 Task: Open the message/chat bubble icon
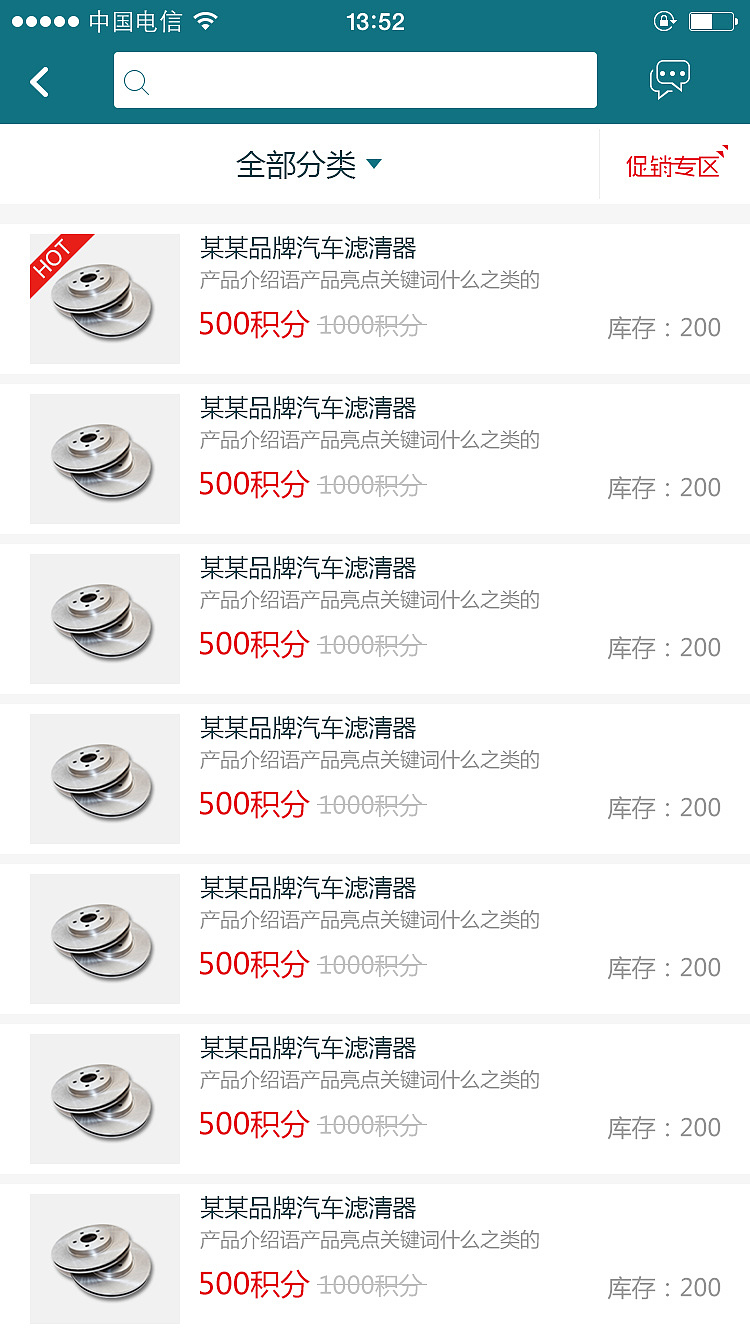click(x=670, y=78)
